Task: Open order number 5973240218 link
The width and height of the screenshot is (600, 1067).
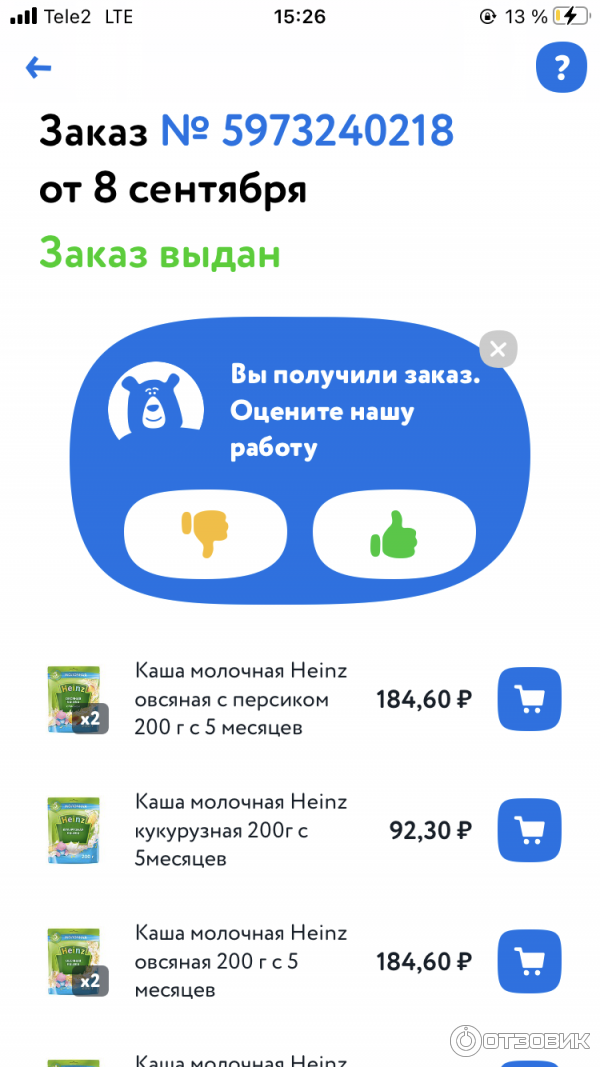Action: [x=307, y=131]
